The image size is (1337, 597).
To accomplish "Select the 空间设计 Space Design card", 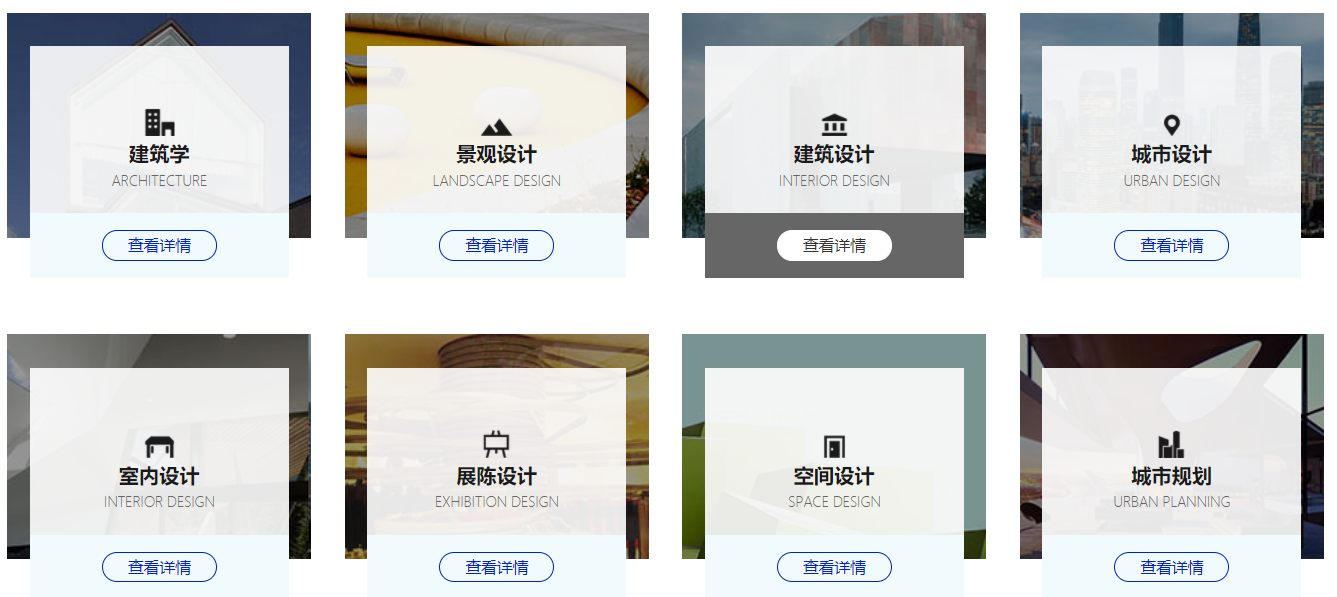I will tap(834, 476).
